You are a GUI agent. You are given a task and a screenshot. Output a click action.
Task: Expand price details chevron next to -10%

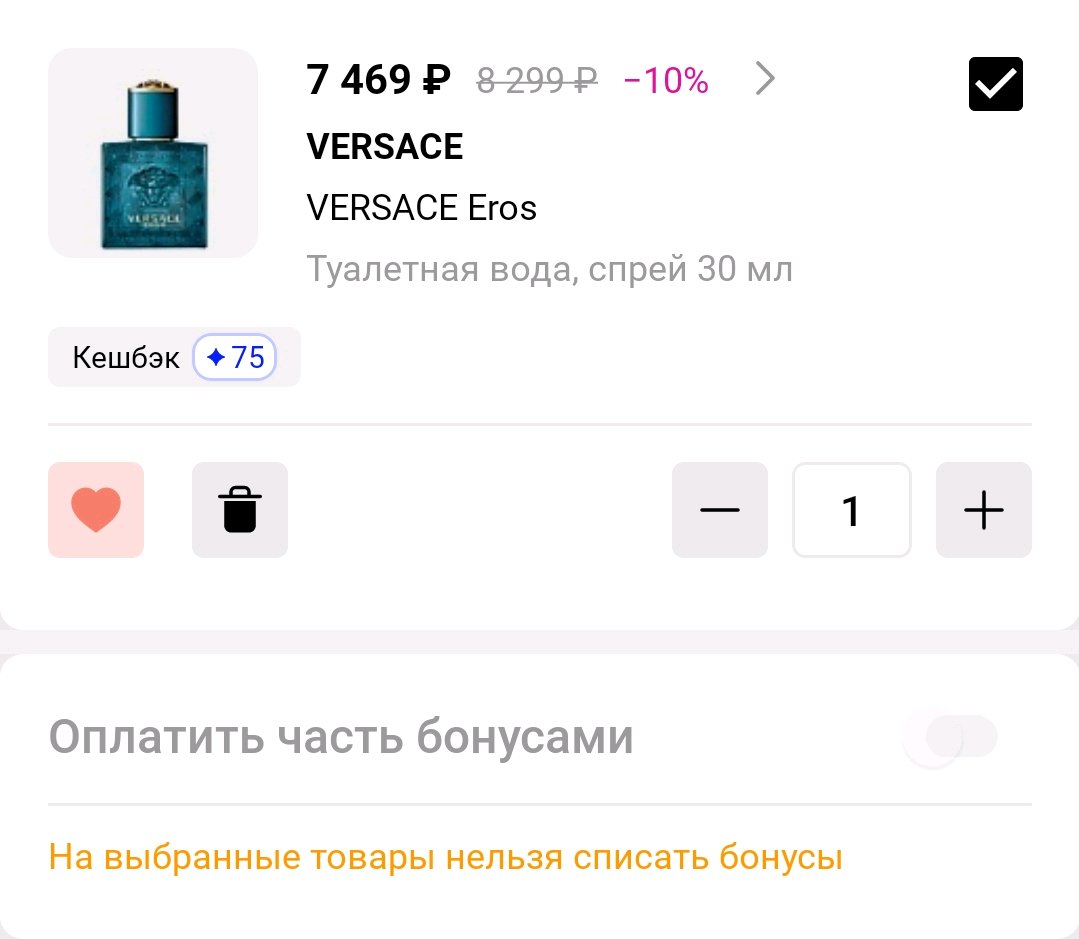point(764,78)
